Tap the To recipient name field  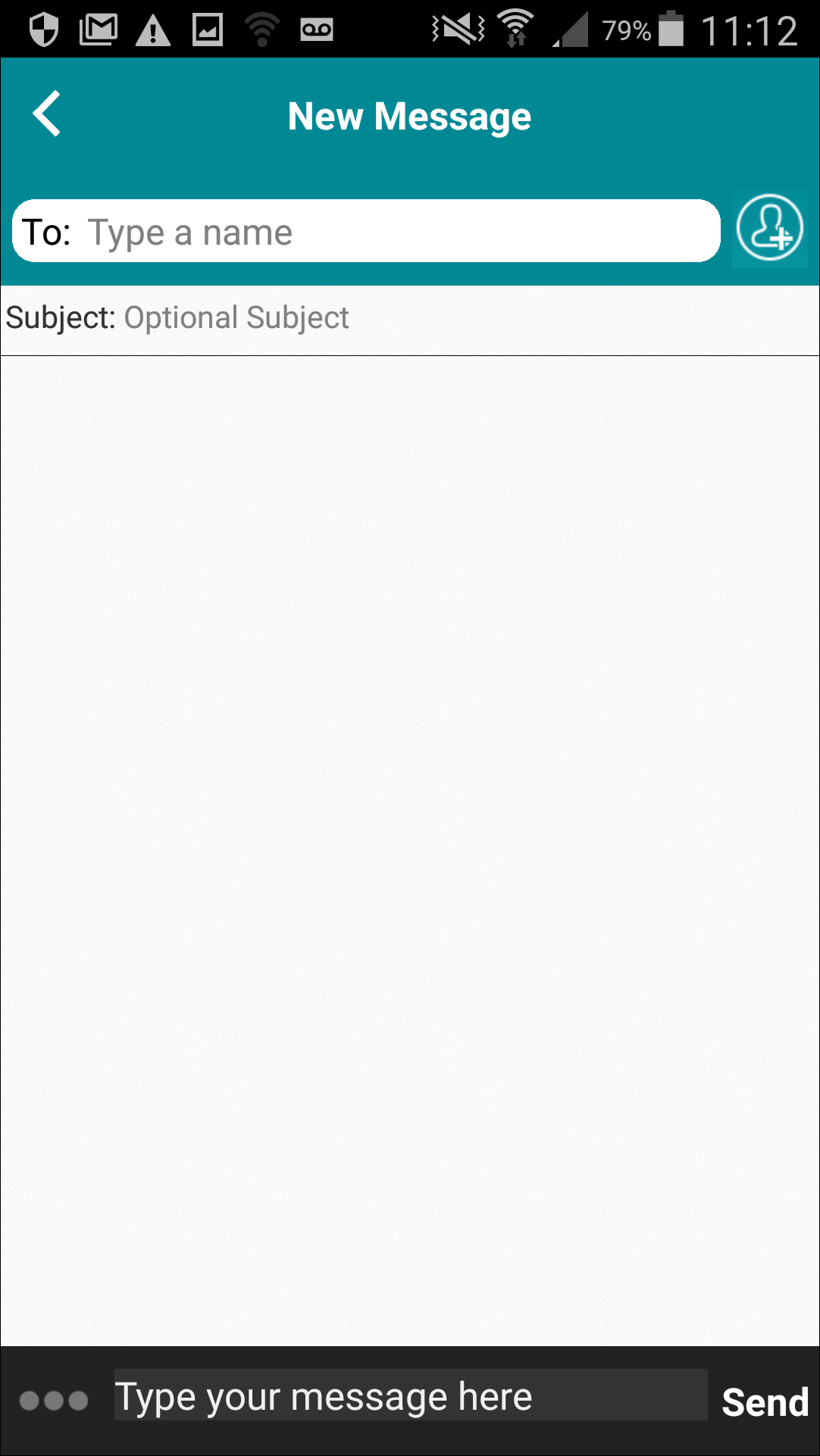click(366, 231)
